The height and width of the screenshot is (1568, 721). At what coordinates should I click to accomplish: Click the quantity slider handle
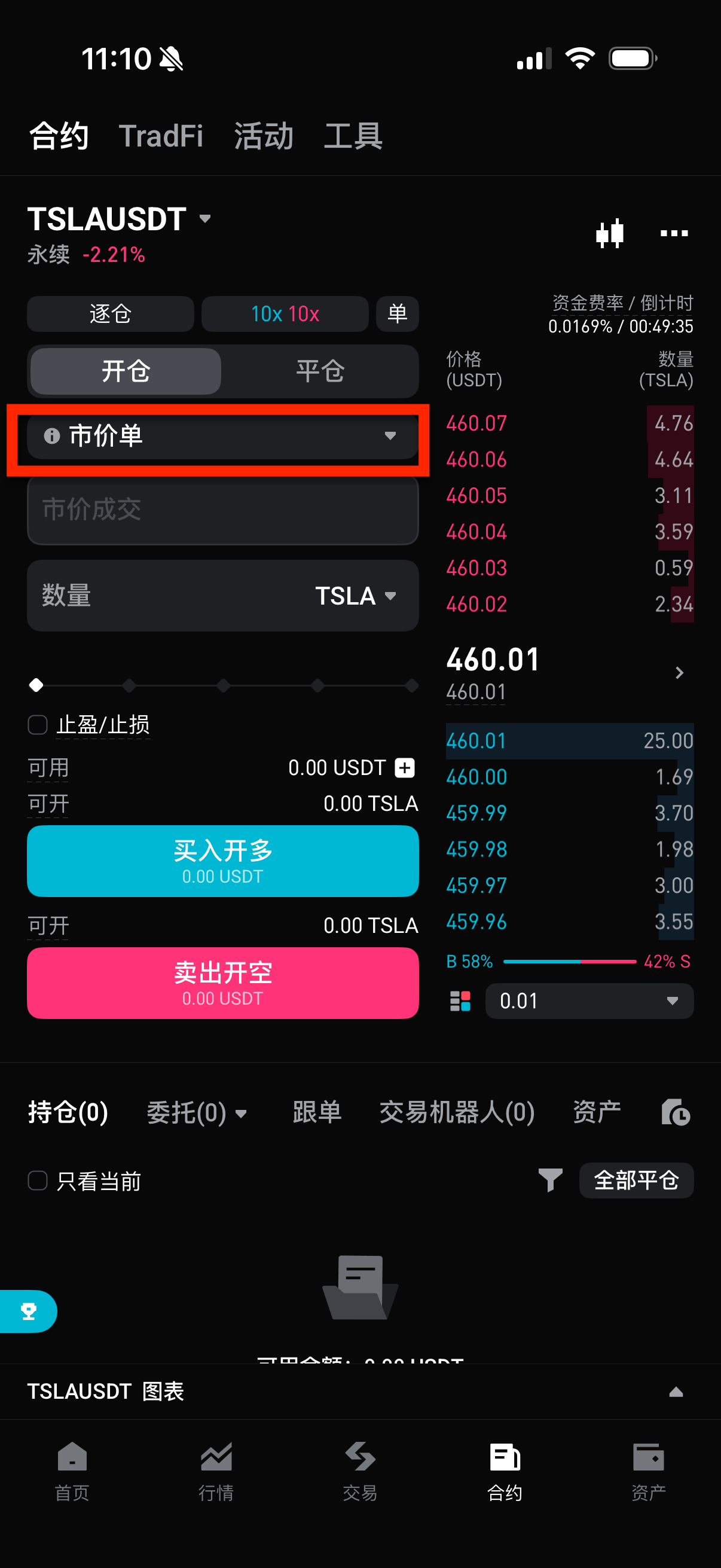[x=36, y=685]
